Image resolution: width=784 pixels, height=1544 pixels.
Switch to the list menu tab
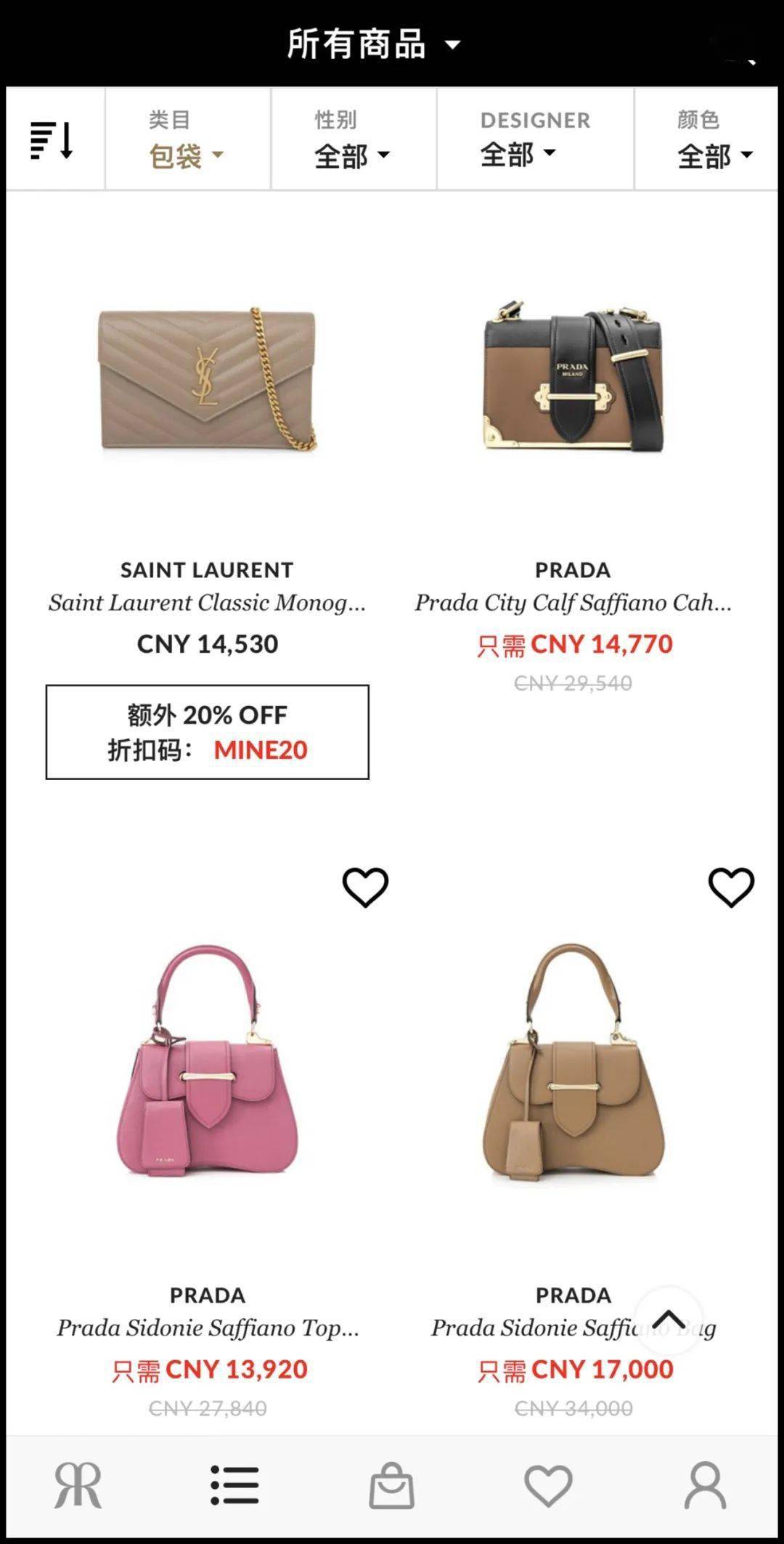234,1484
